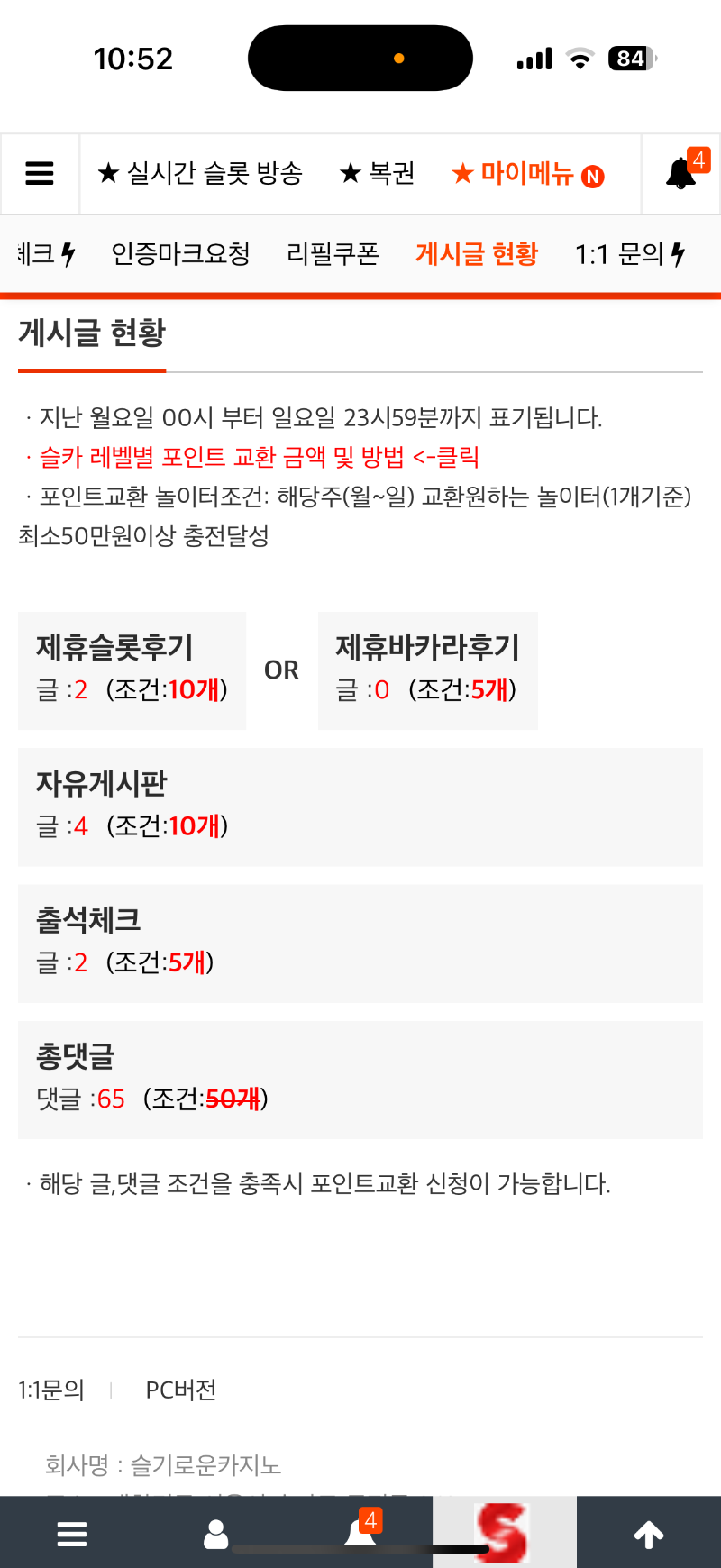
Task: Go to the 1:1 문의 sub-tab
Action: (629, 254)
